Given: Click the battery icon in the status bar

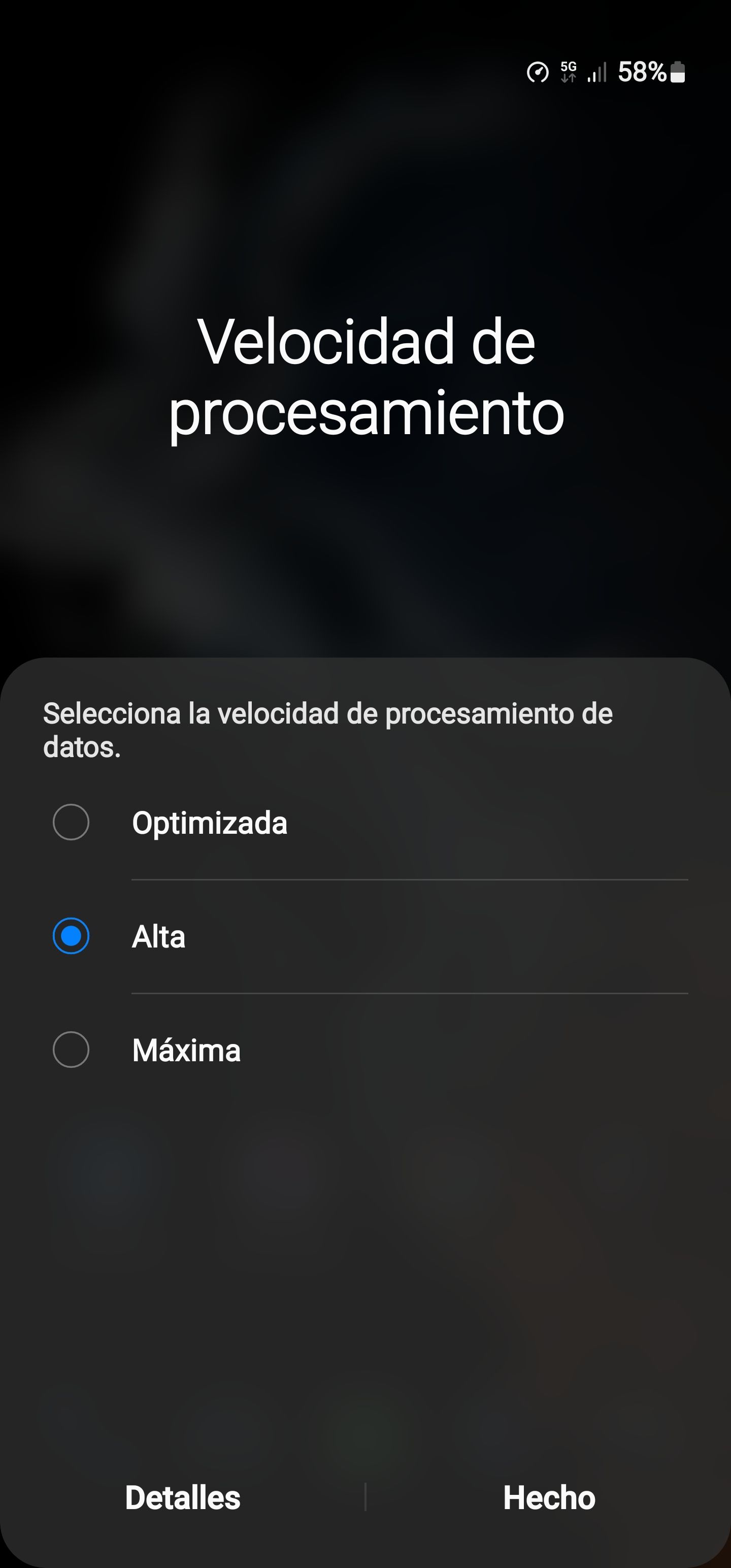Looking at the screenshot, I should pos(677,73).
